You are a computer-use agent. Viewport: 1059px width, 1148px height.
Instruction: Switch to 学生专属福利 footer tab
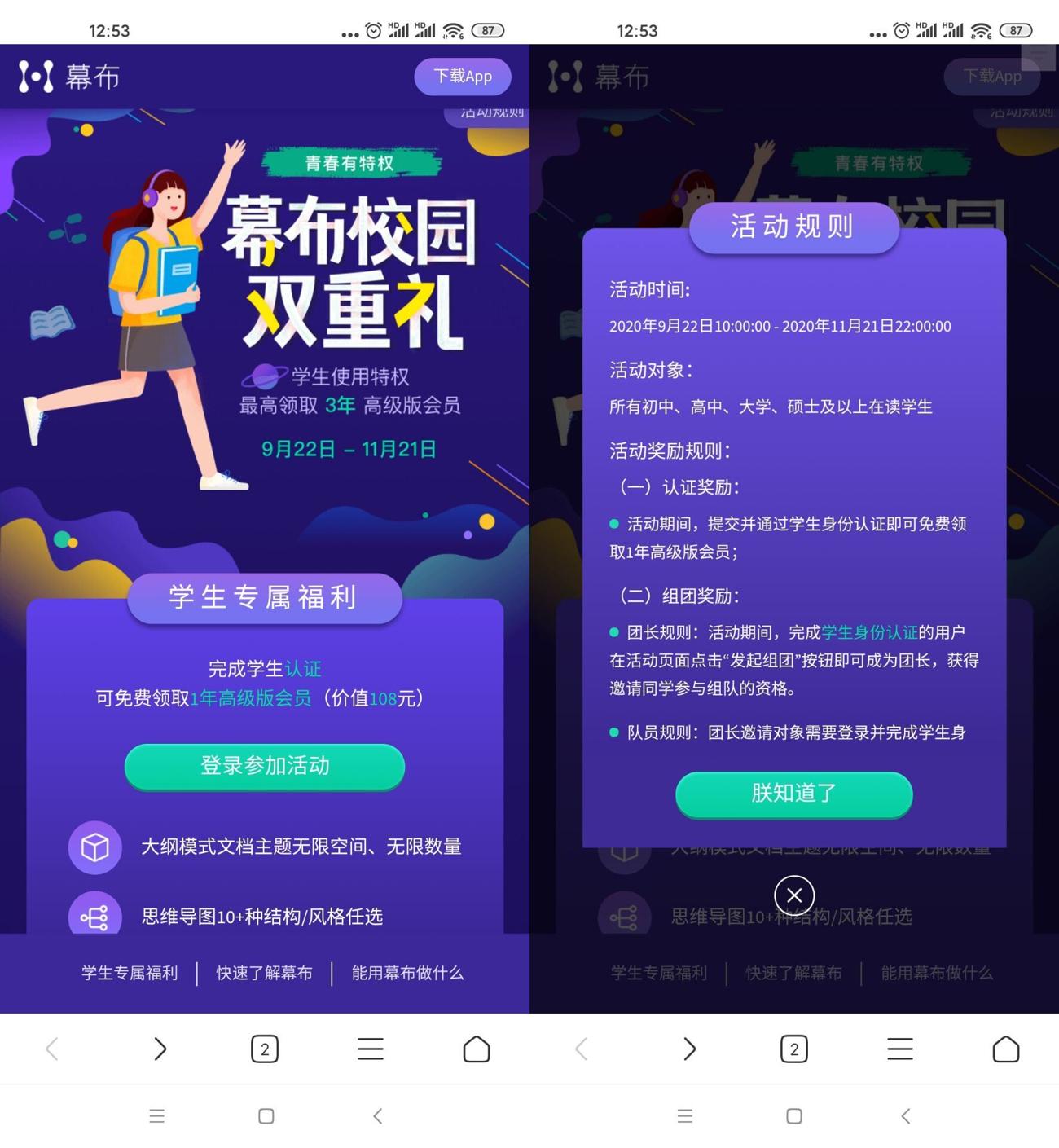(129, 973)
